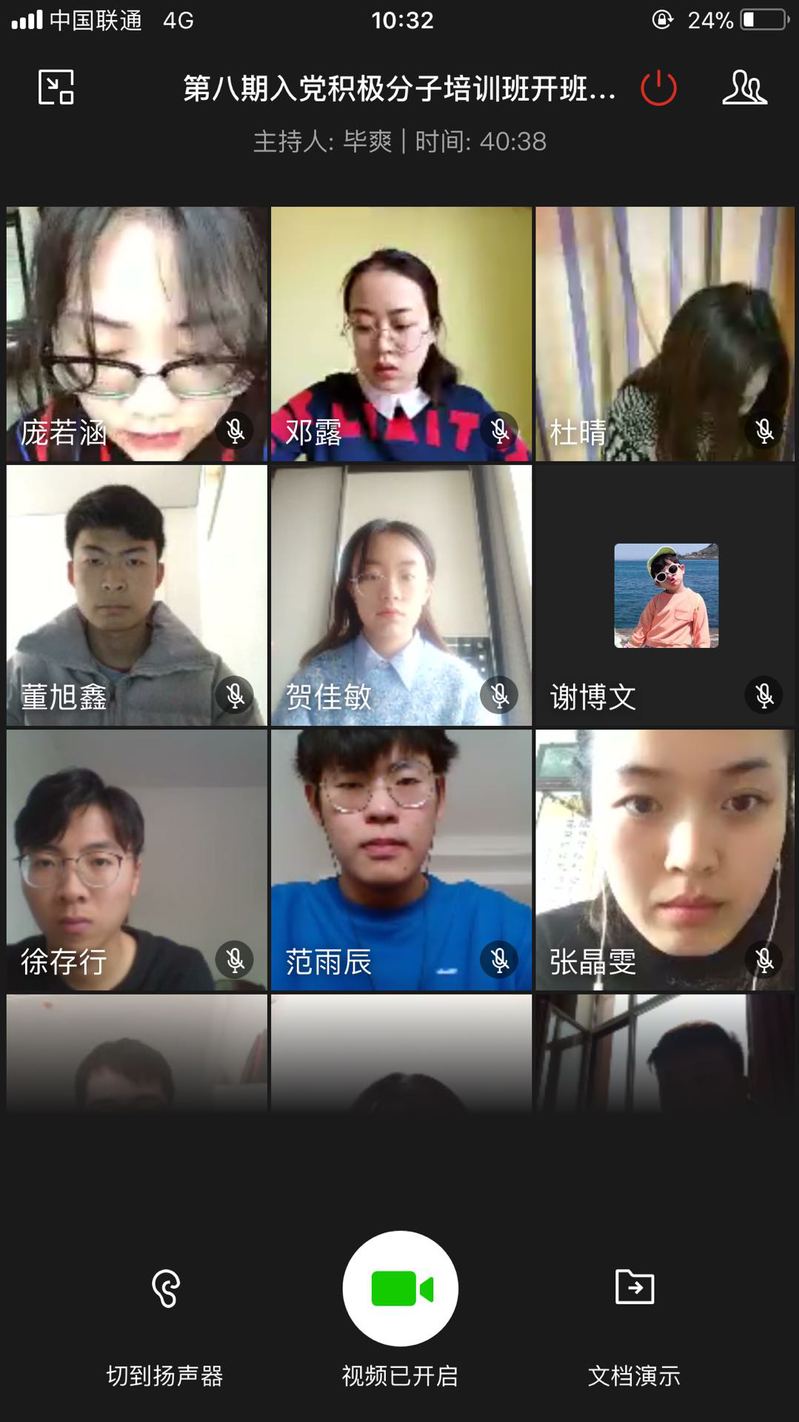The image size is (799, 1422).
Task: Open 庞若涵's video tile
Action: (x=137, y=333)
